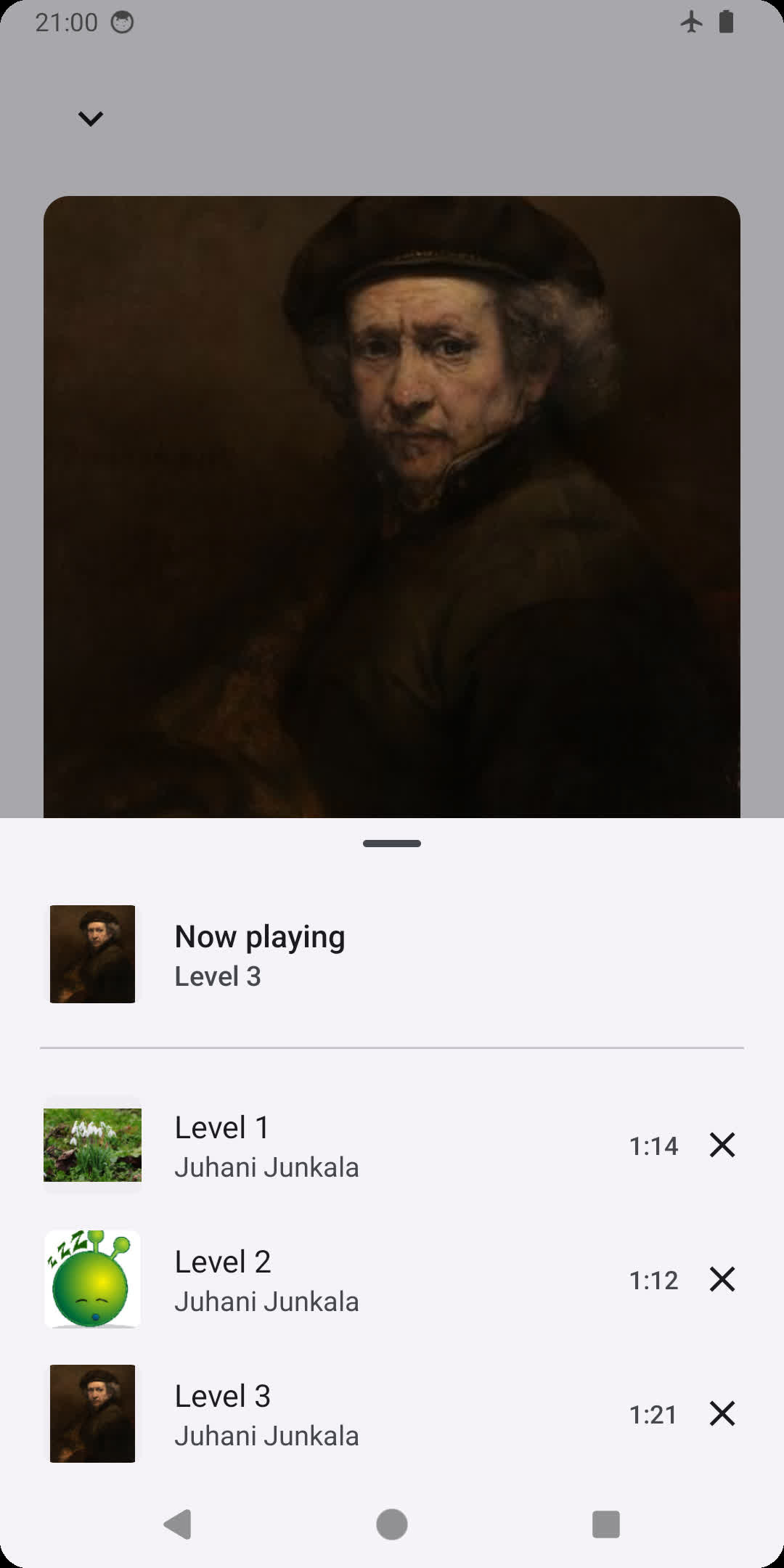Remove Level 2 from the queue

(x=723, y=1280)
